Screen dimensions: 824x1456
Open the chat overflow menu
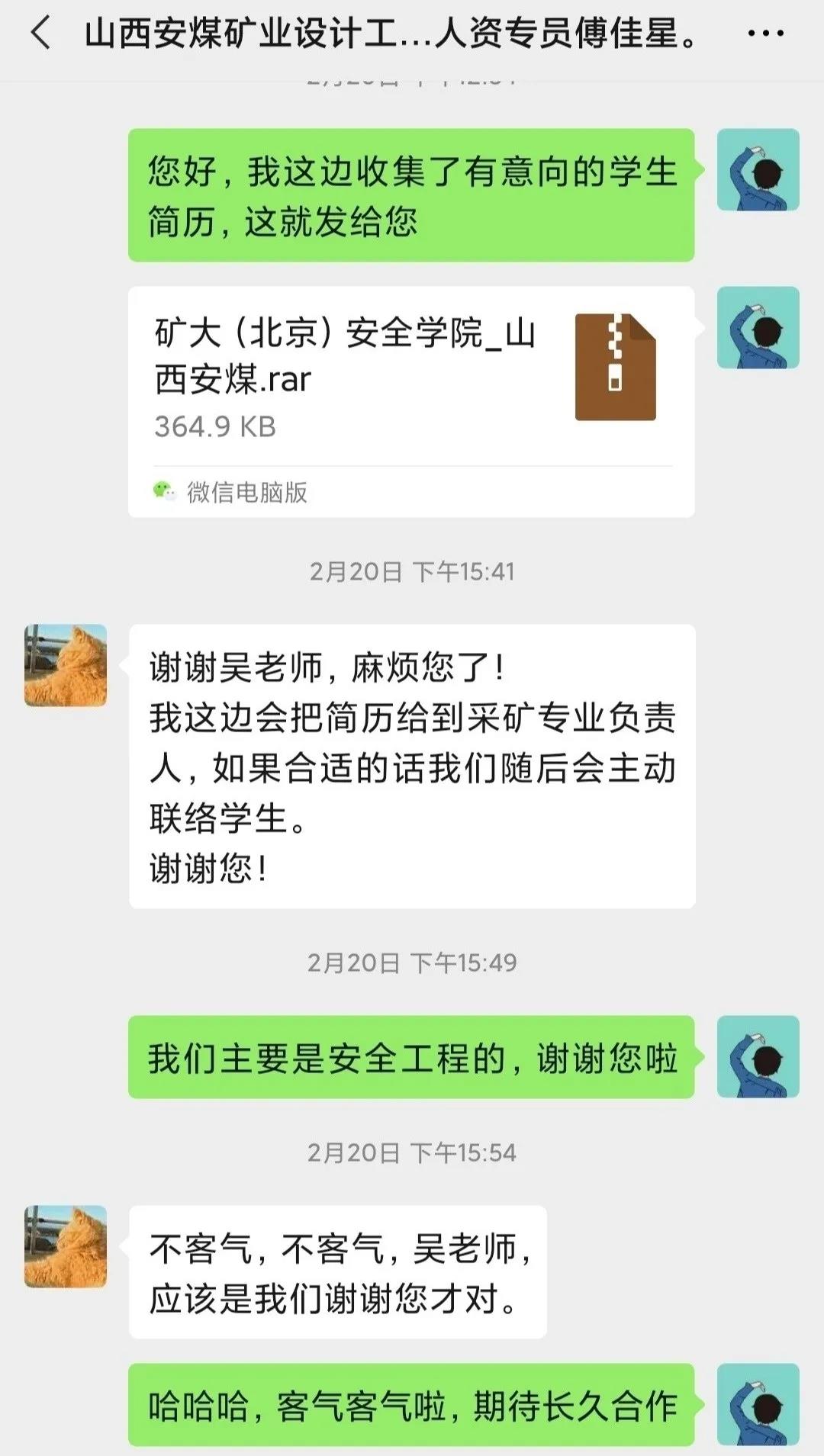[x=765, y=34]
